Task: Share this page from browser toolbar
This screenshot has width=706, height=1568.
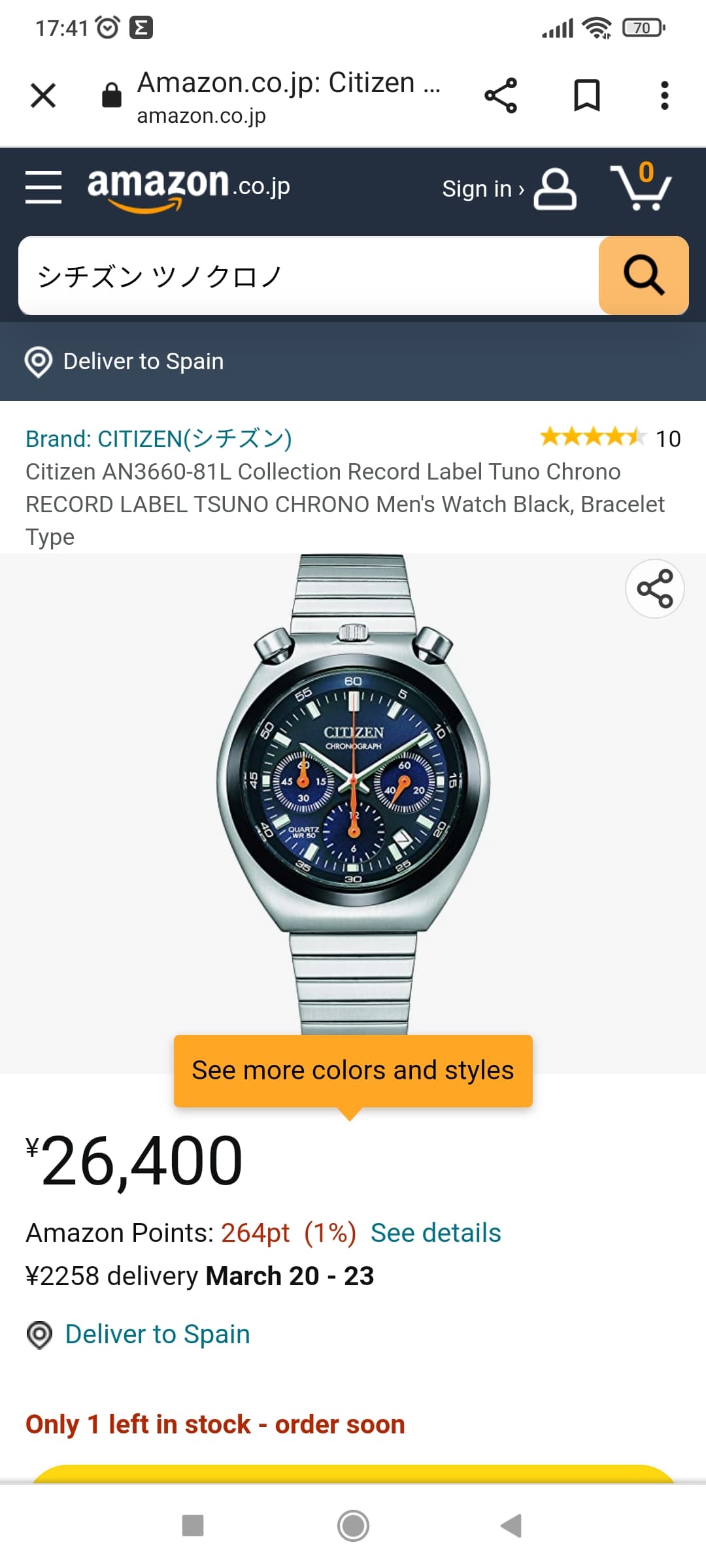Action: pyautogui.click(x=501, y=95)
